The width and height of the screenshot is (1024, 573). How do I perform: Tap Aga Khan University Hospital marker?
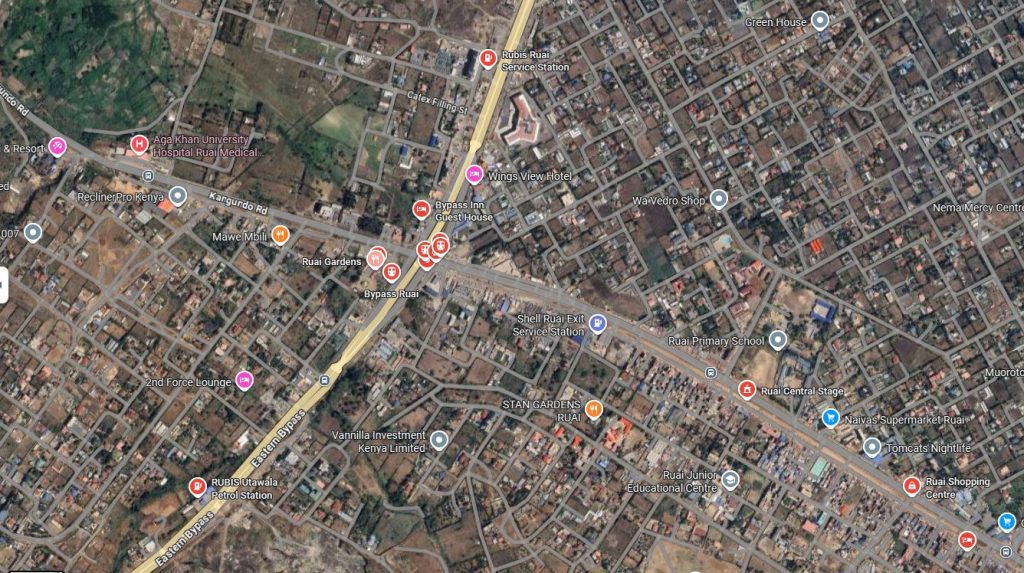139,146
